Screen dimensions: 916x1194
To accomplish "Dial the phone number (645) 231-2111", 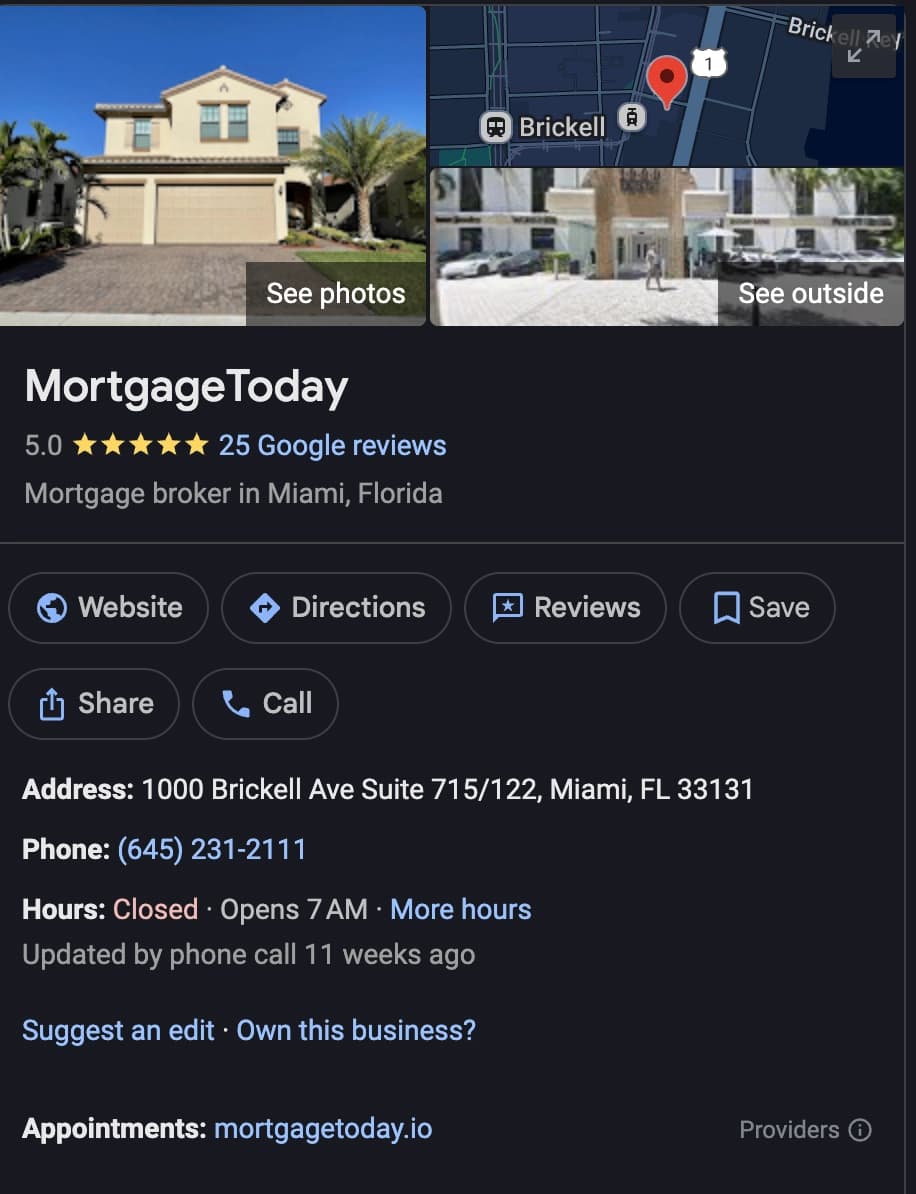I will point(212,849).
